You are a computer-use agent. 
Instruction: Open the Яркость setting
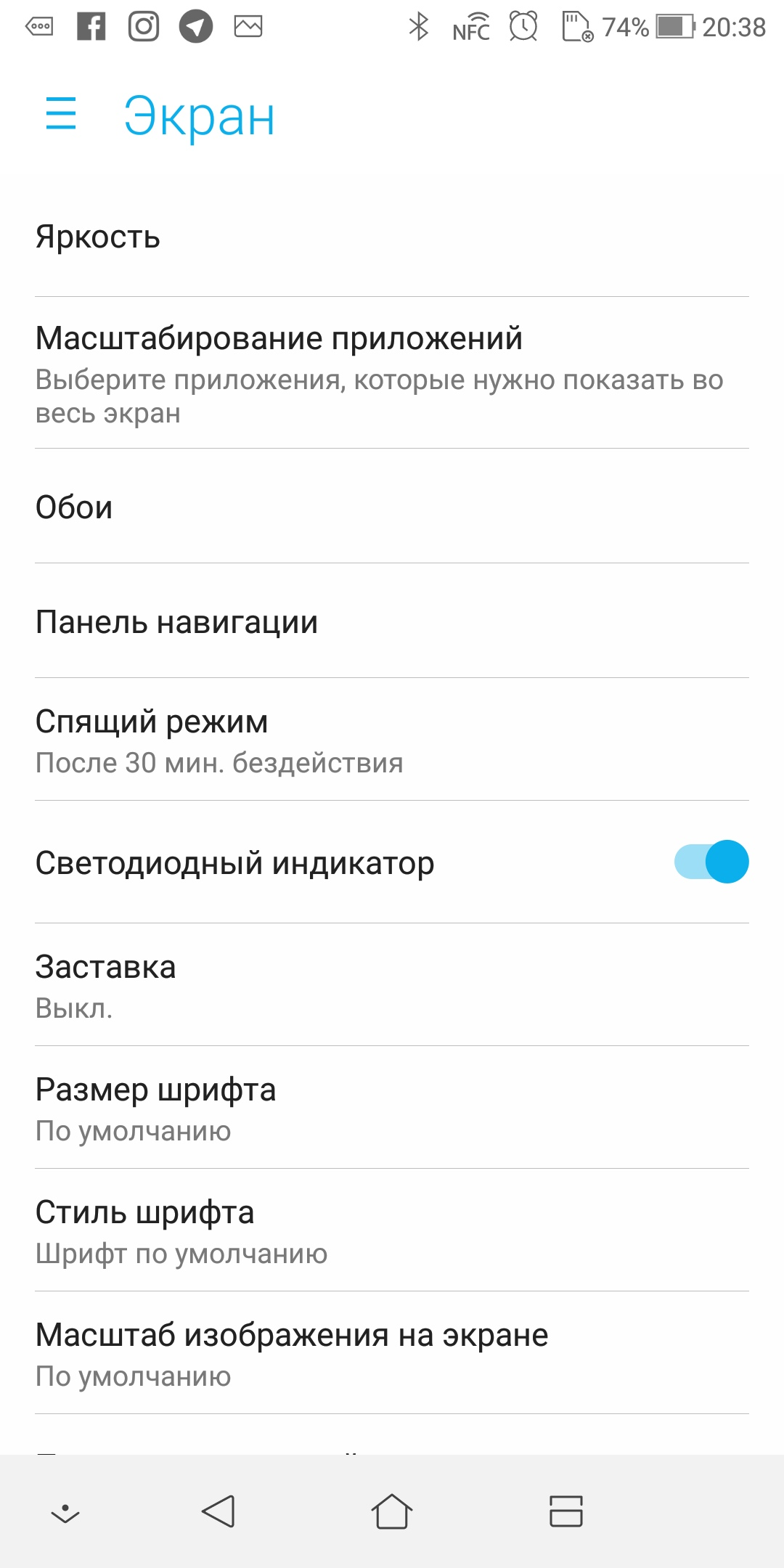pyautogui.click(x=392, y=237)
